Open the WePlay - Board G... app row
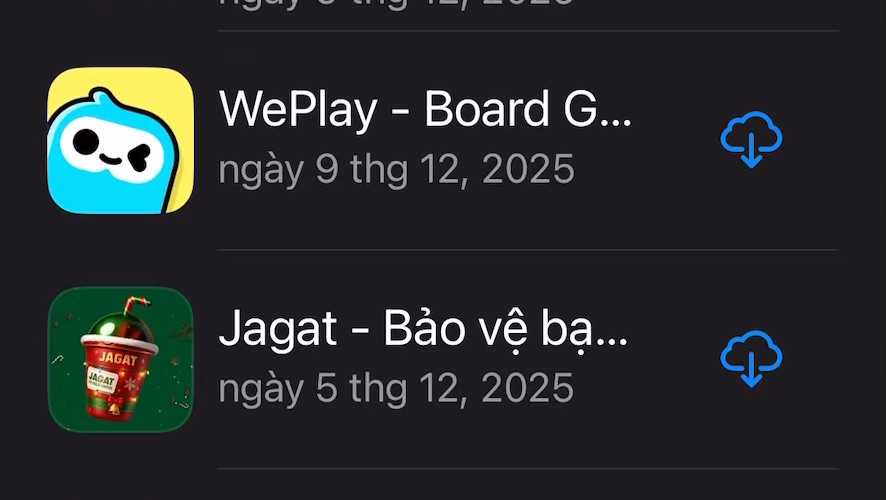Image resolution: width=886 pixels, height=500 pixels. point(443,140)
